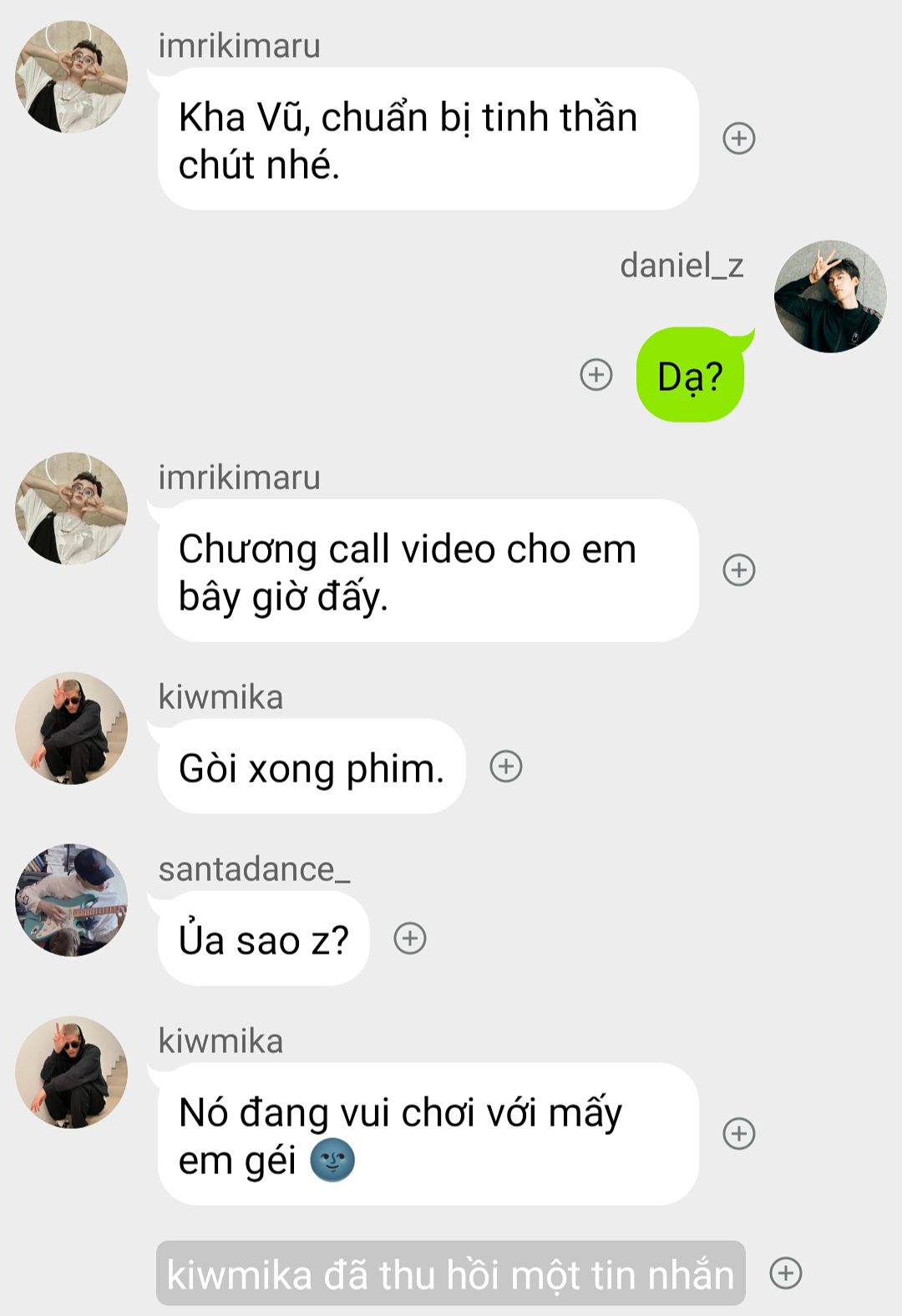Tap the plus icon next to "Ủa sao z?"
Screen dimensions: 902x1316
(410, 939)
